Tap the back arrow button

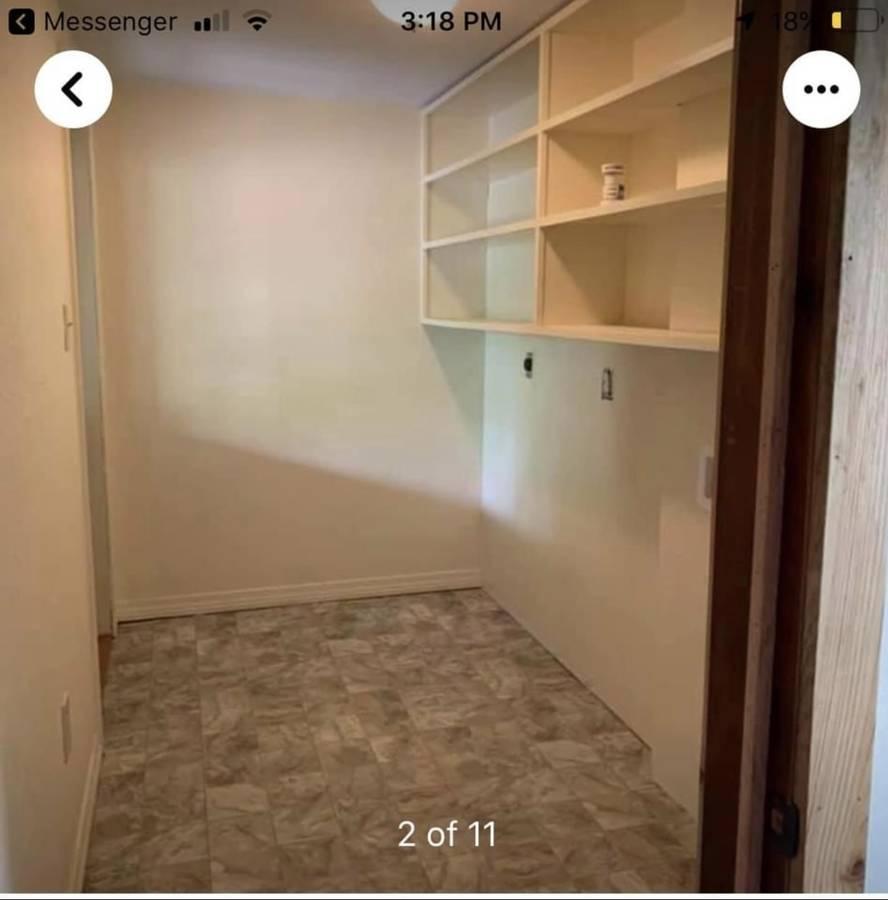tap(73, 90)
